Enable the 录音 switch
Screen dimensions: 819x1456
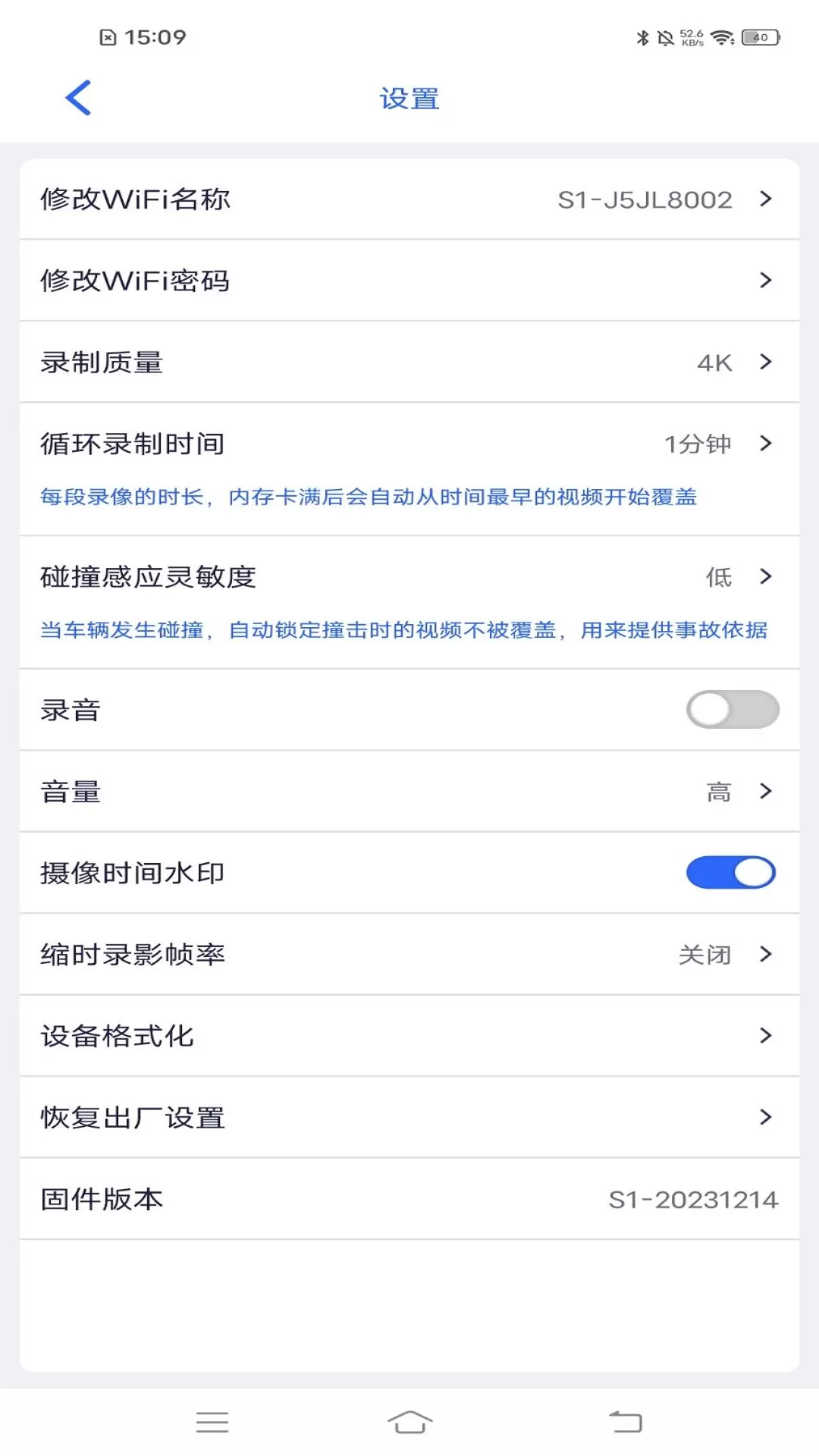tap(733, 710)
